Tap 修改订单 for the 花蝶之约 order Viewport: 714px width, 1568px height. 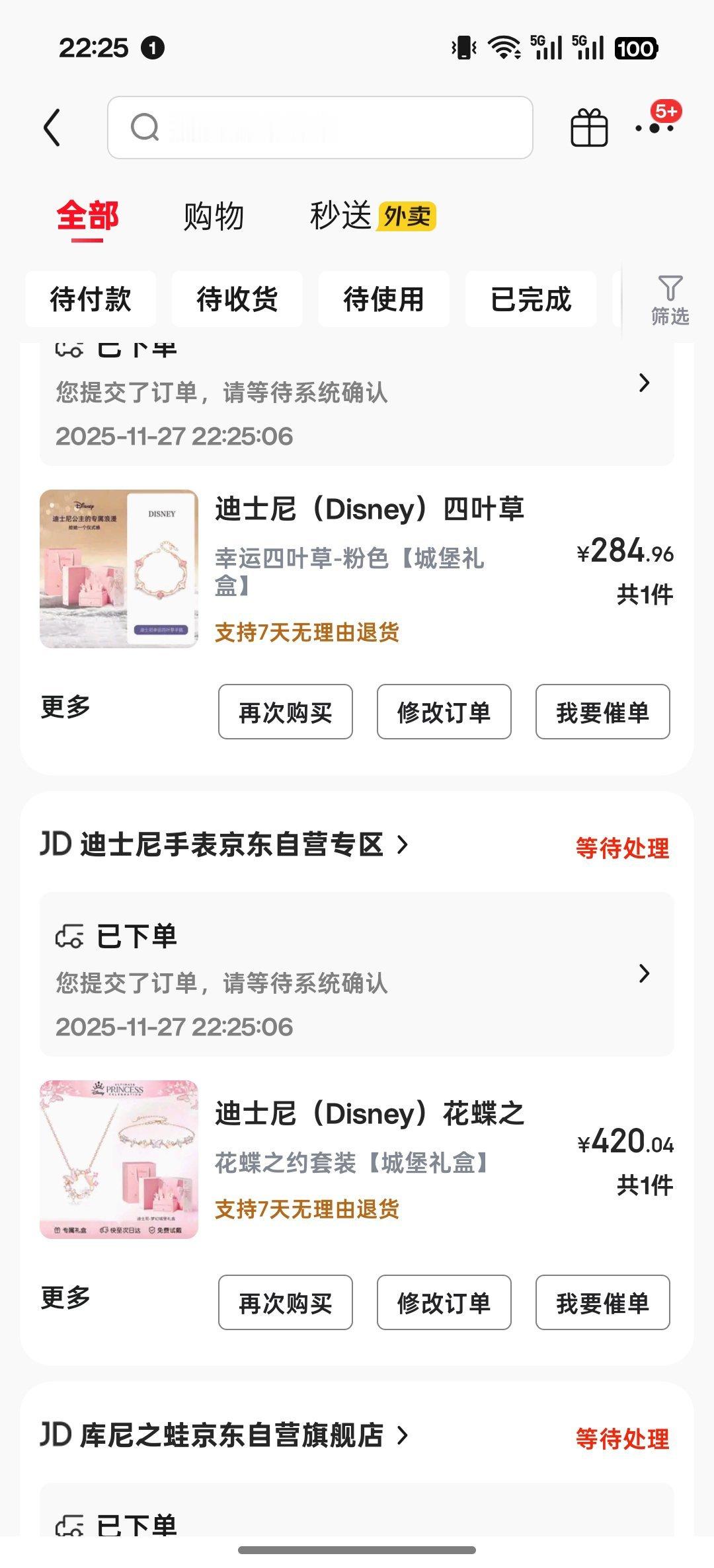[444, 1303]
